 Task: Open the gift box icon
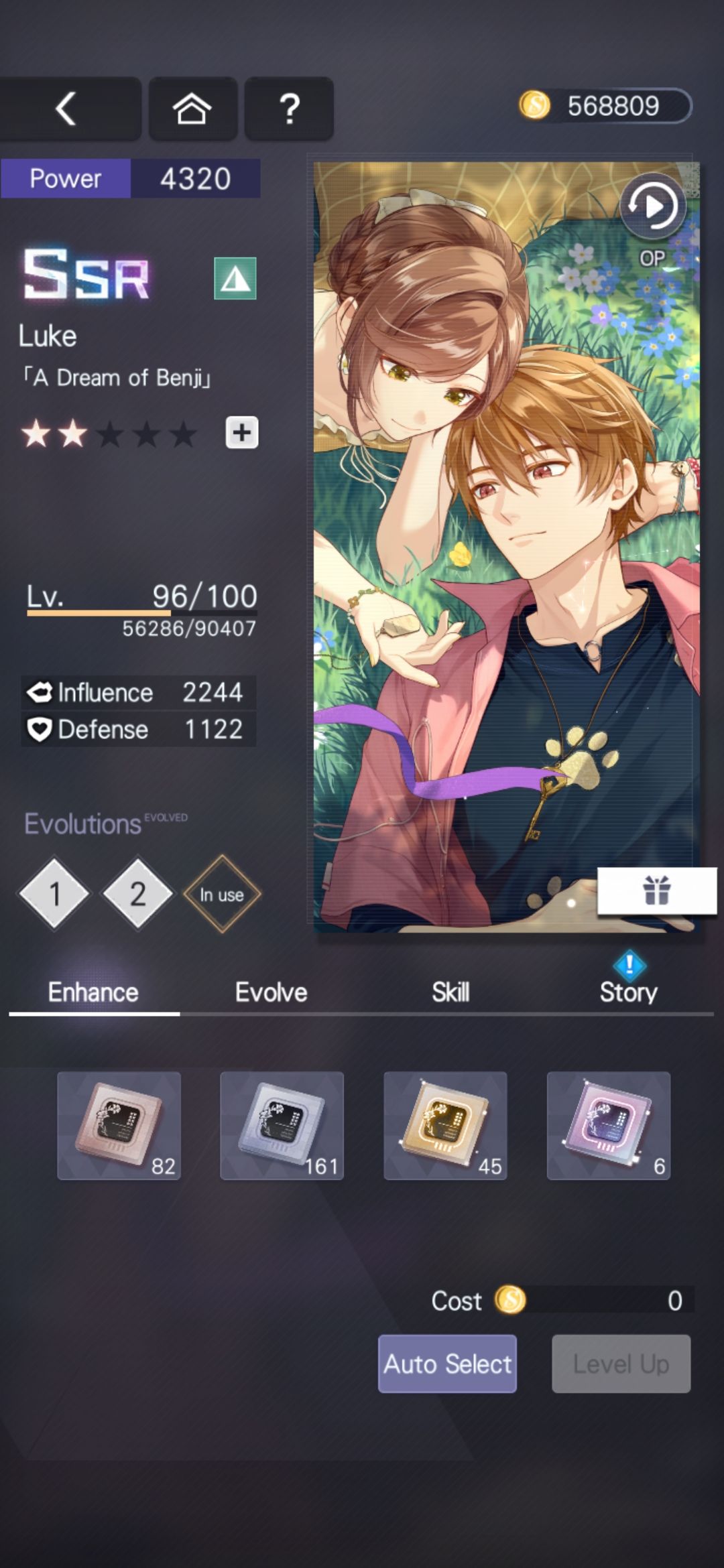tap(656, 891)
